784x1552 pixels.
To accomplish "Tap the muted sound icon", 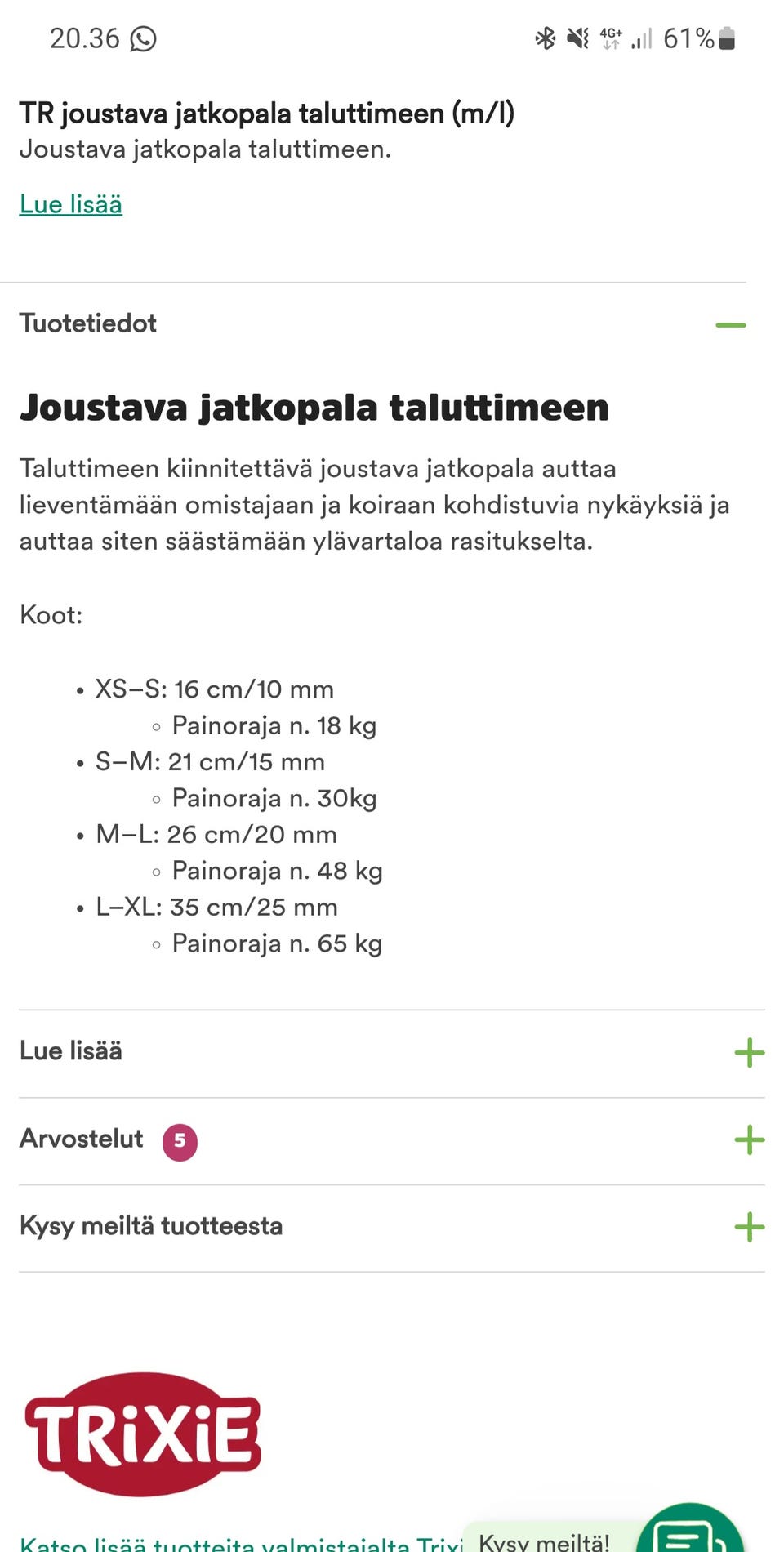I will pos(577,38).
